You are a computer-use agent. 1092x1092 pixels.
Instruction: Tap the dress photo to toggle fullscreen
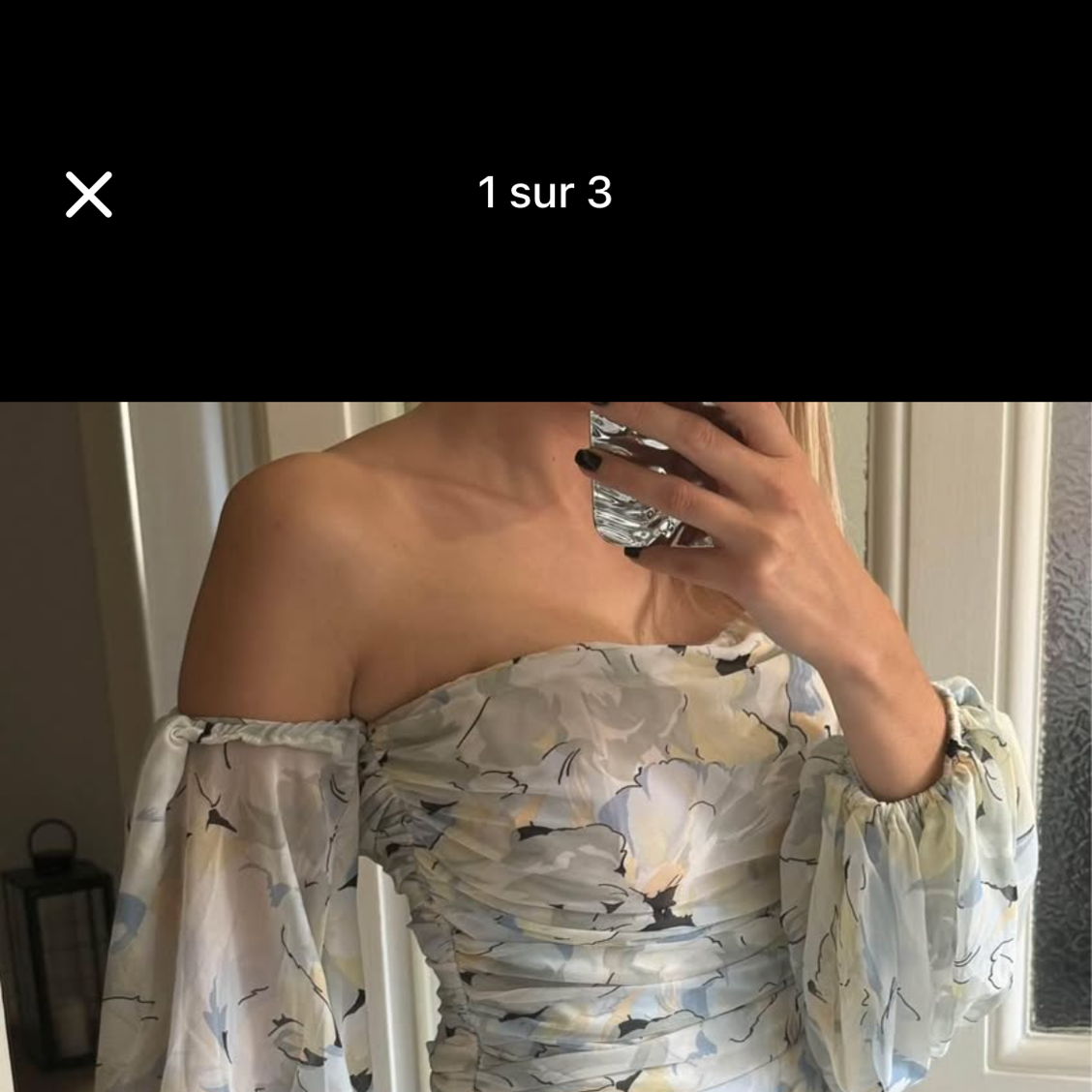546,745
